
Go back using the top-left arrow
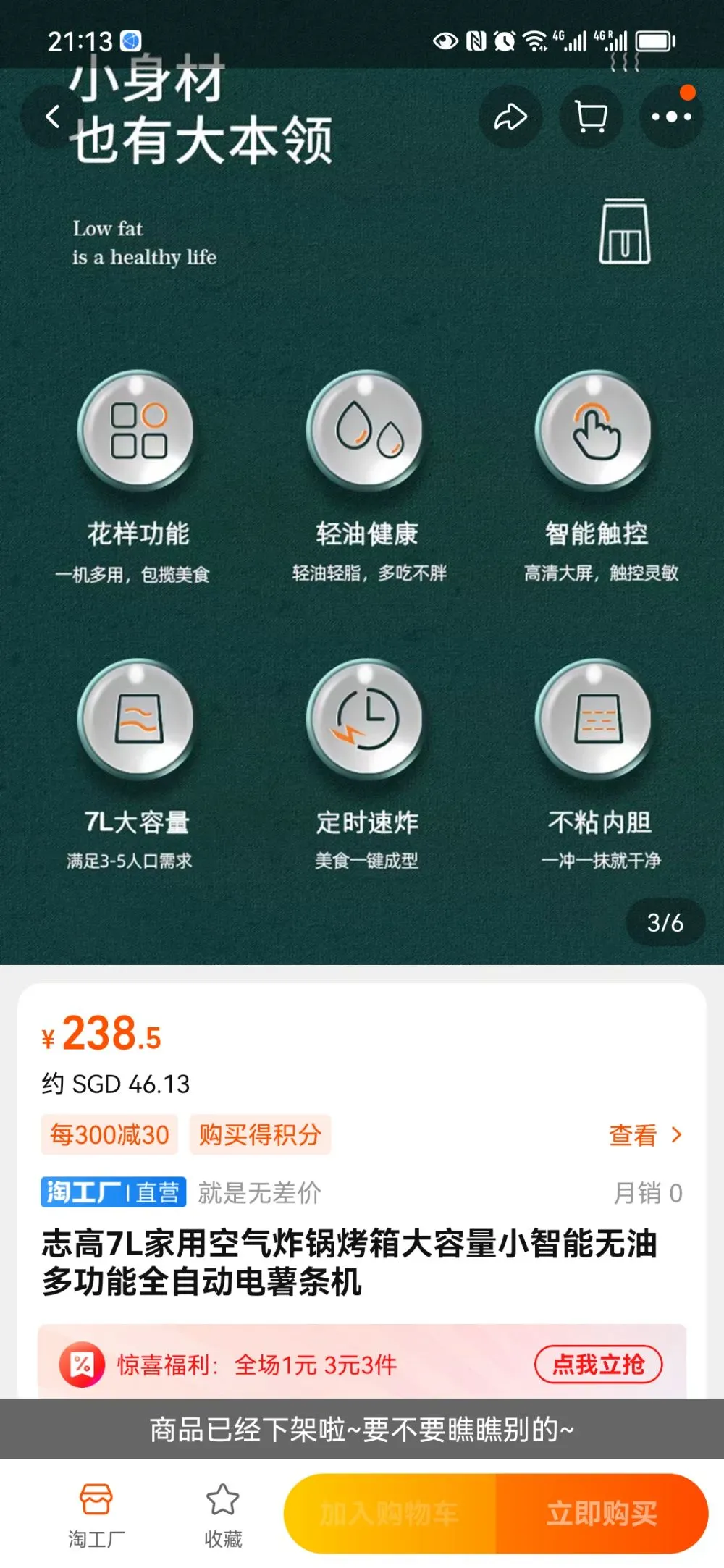tap(52, 117)
